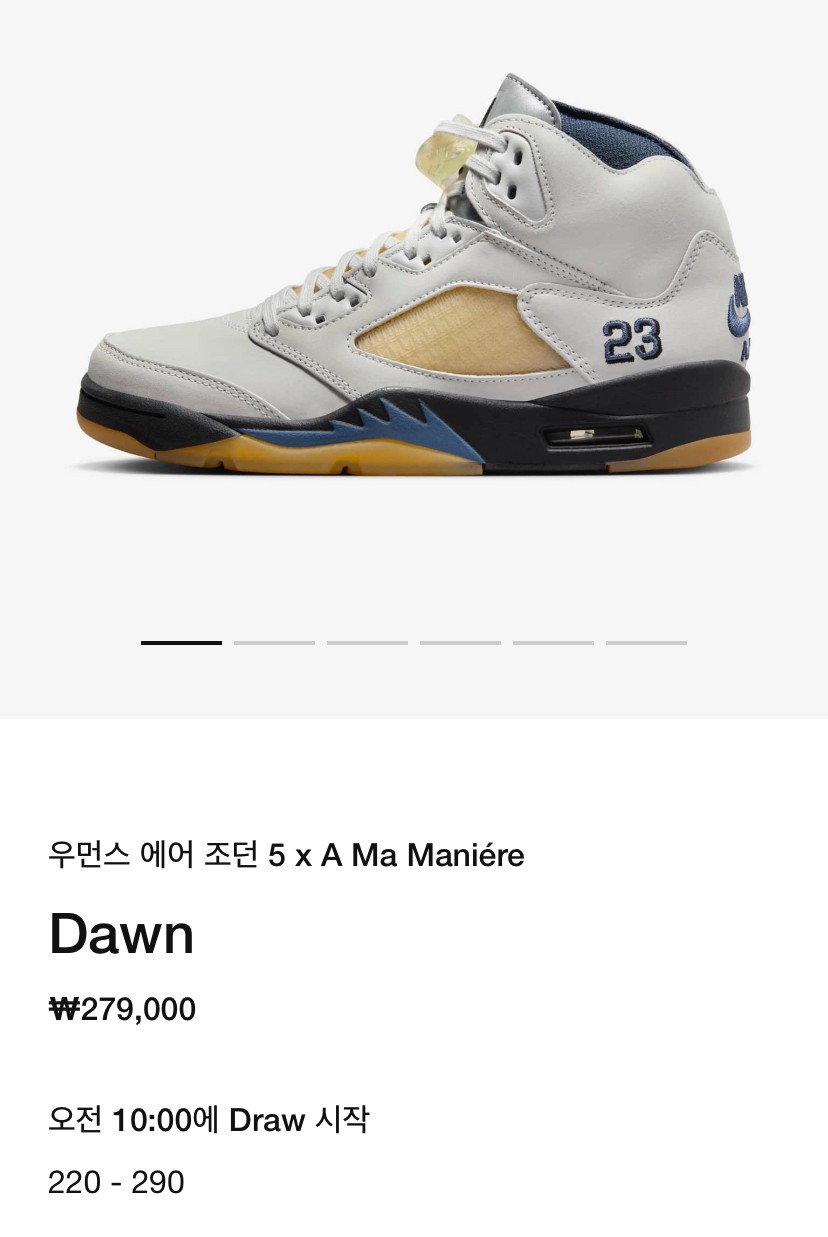The height and width of the screenshot is (1237, 828).
Task: Jump to the second image indicator
Action: click(274, 643)
